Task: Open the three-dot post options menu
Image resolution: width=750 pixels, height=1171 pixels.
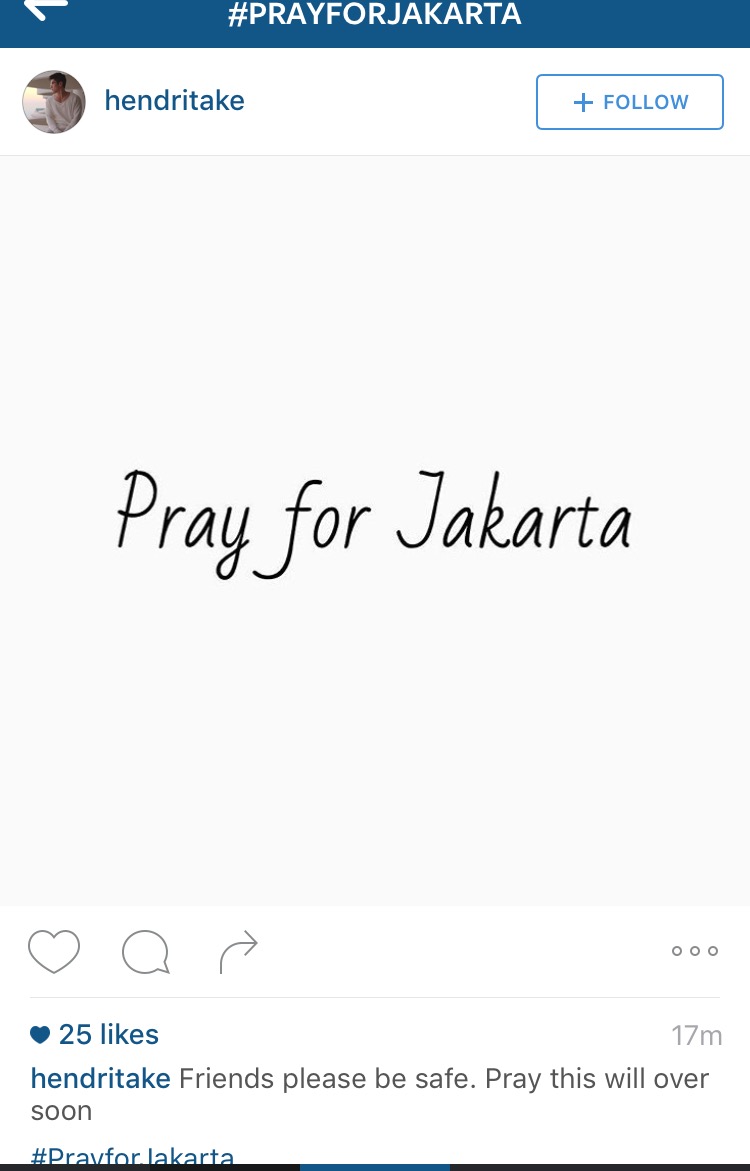Action: click(x=694, y=951)
